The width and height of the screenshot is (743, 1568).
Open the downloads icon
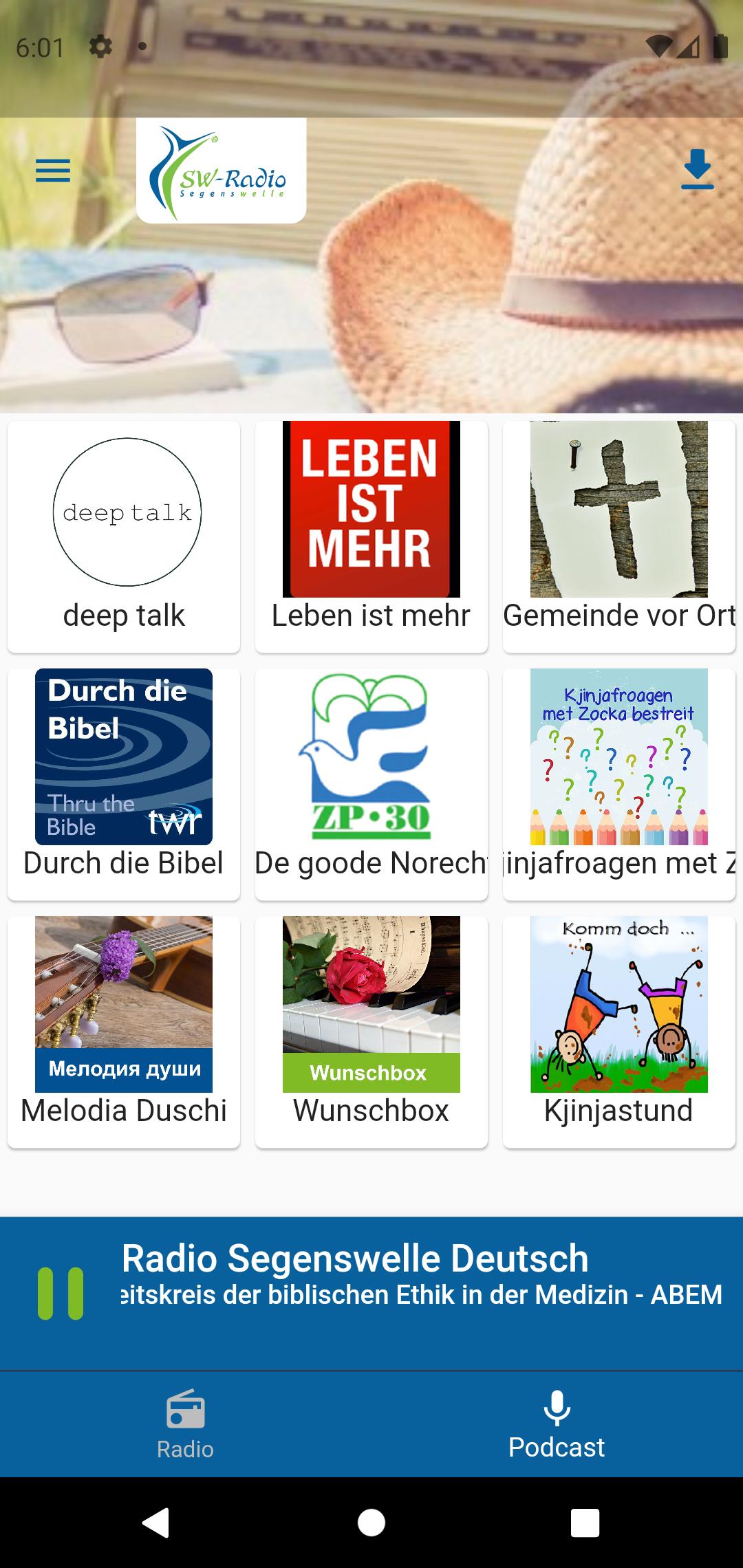point(697,169)
